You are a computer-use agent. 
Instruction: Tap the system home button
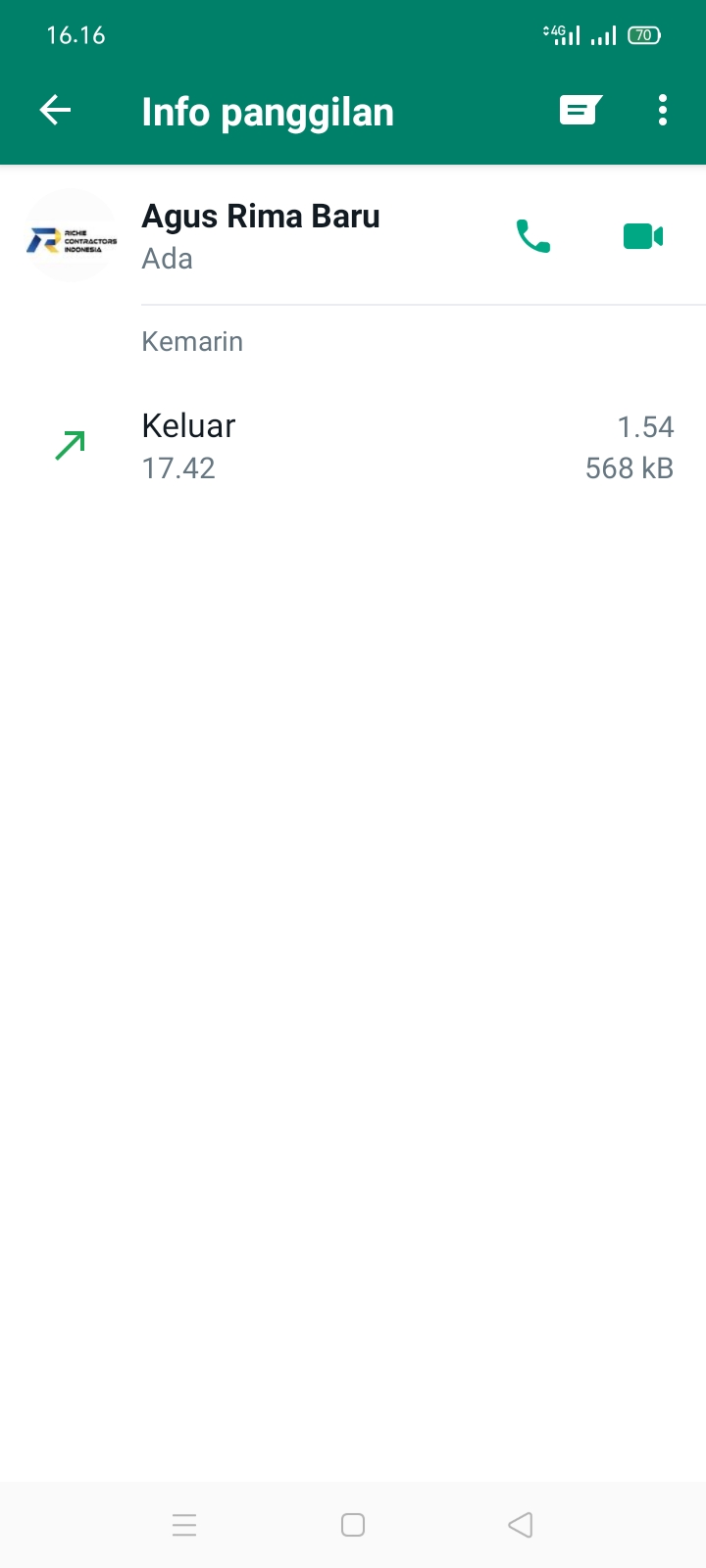[x=353, y=1525]
